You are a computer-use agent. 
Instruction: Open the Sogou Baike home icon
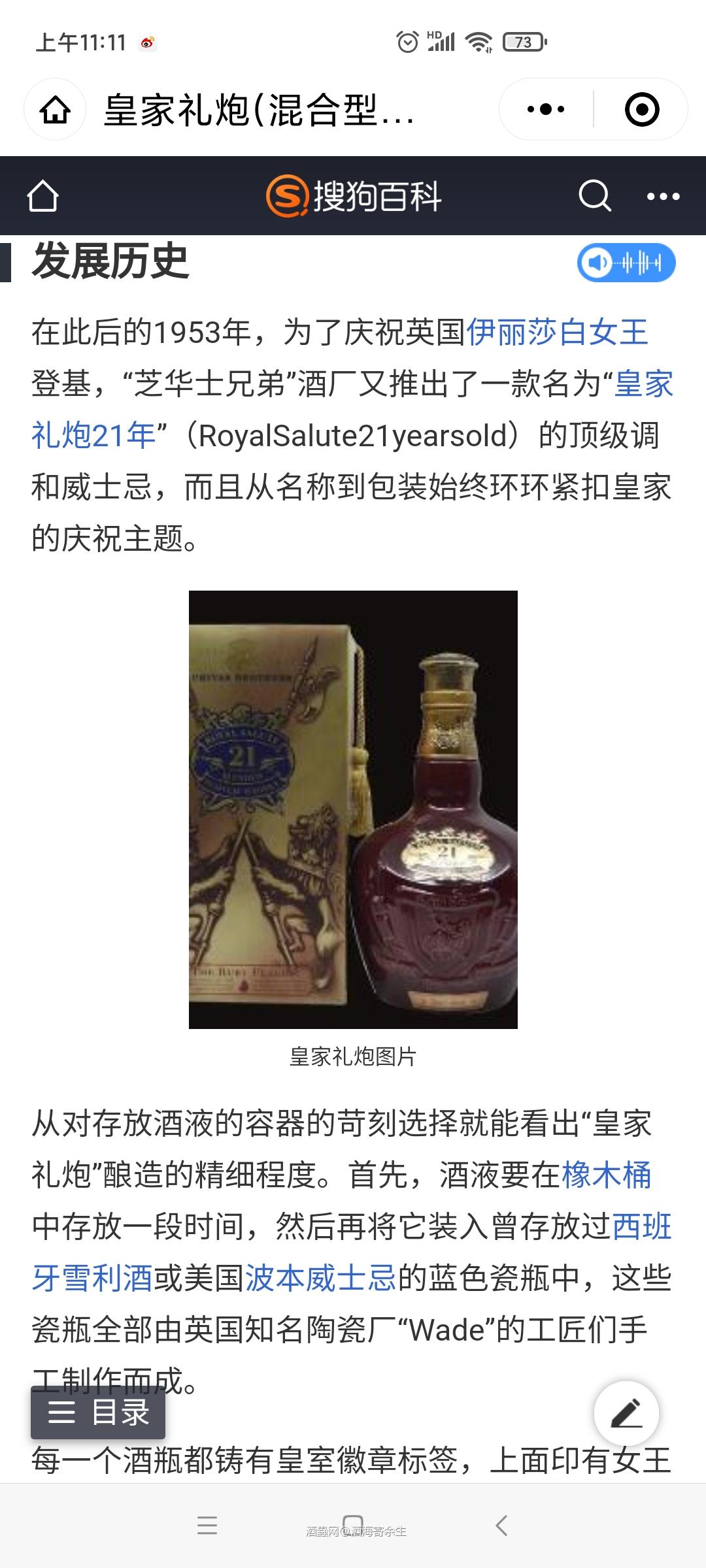pyautogui.click(x=44, y=195)
